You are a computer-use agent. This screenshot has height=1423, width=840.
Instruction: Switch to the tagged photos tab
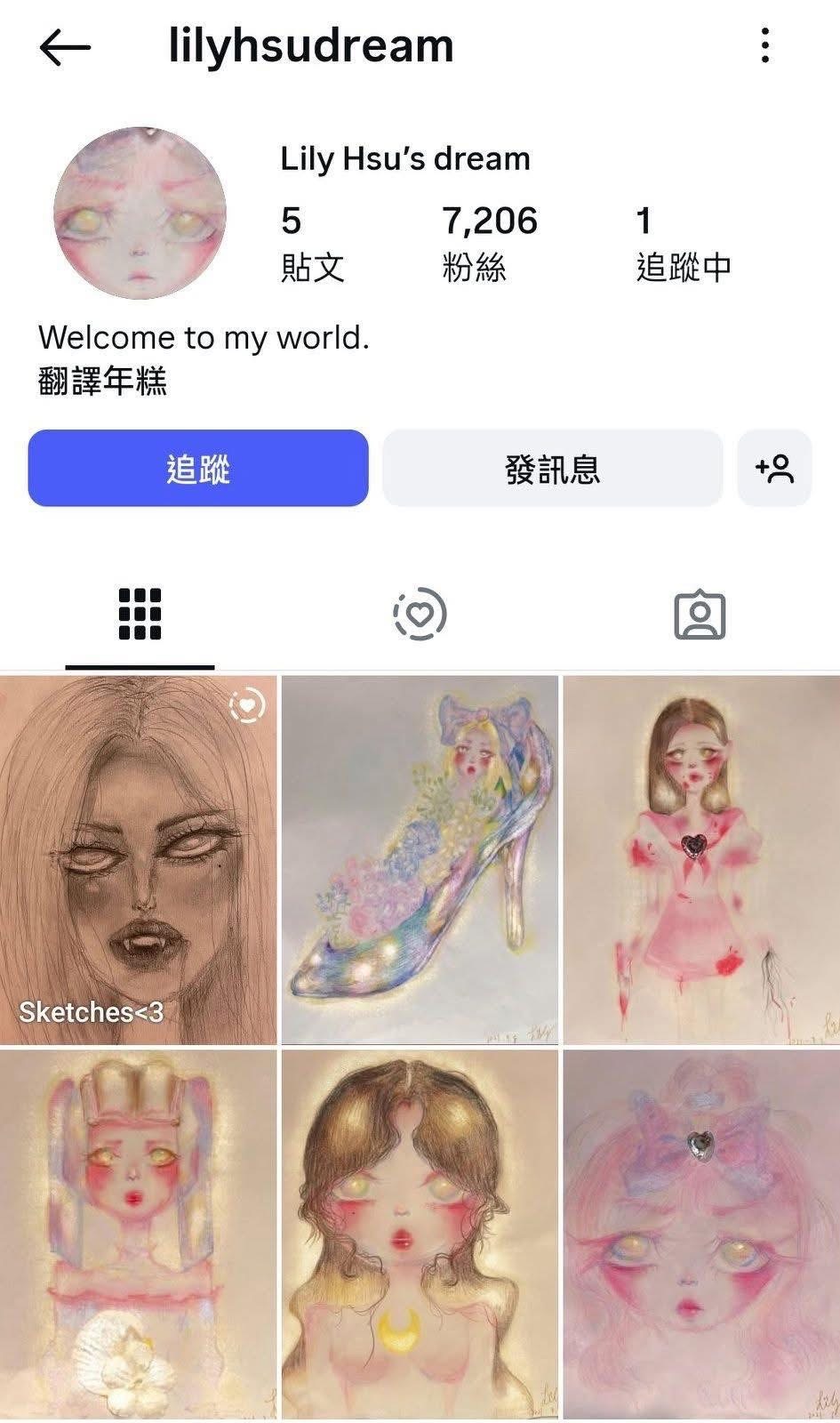click(700, 615)
